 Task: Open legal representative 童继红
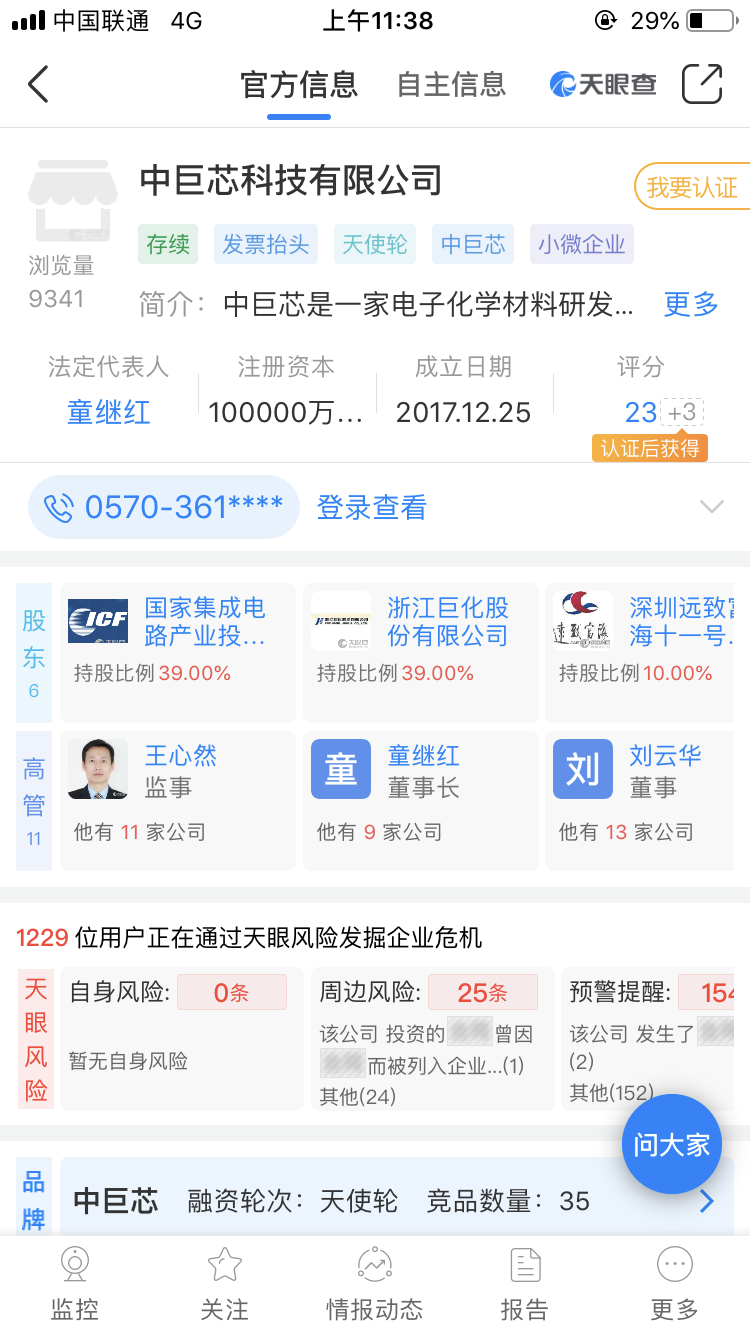point(109,412)
